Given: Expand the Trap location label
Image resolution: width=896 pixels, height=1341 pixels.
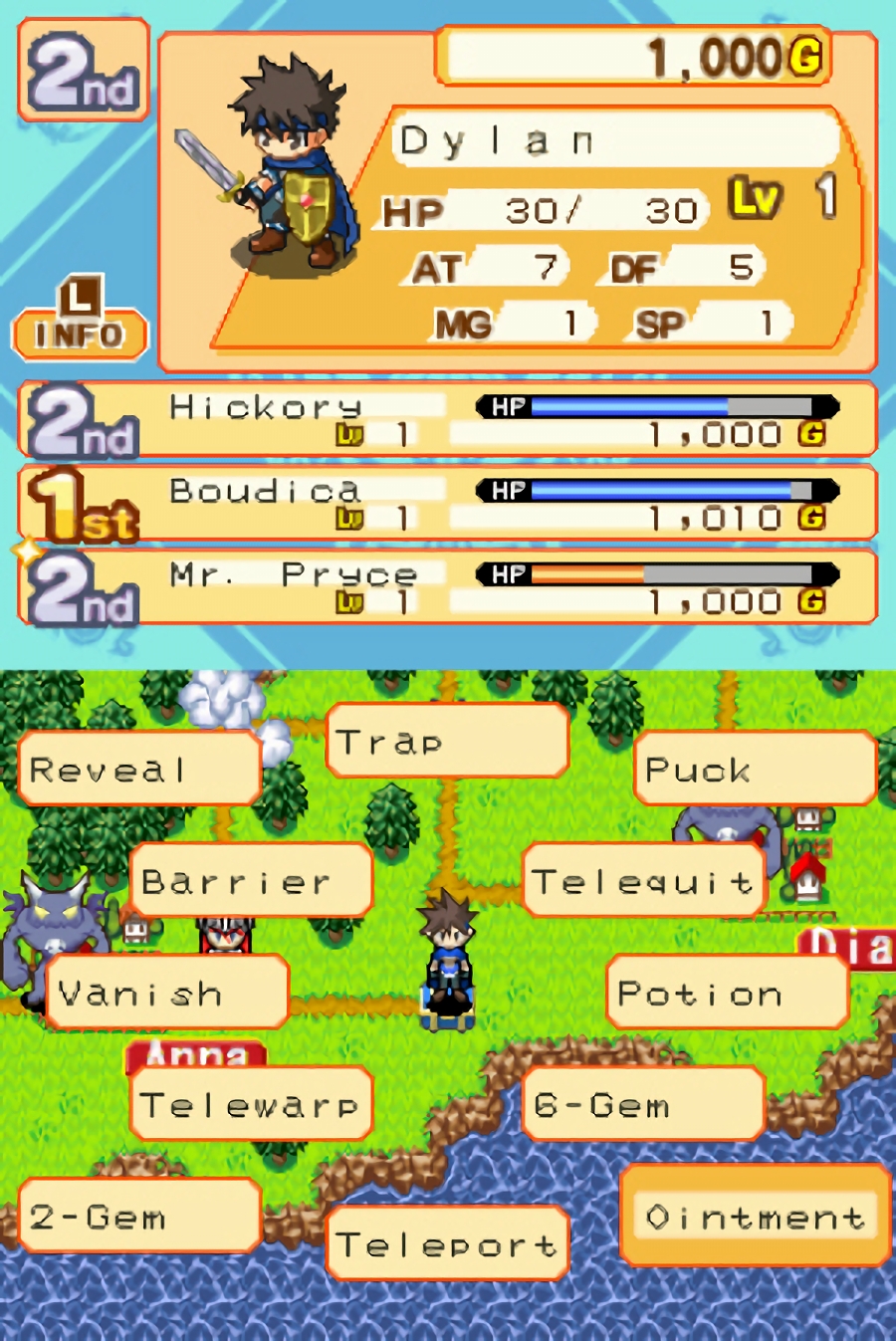Looking at the screenshot, I should pyautogui.click(x=447, y=740).
